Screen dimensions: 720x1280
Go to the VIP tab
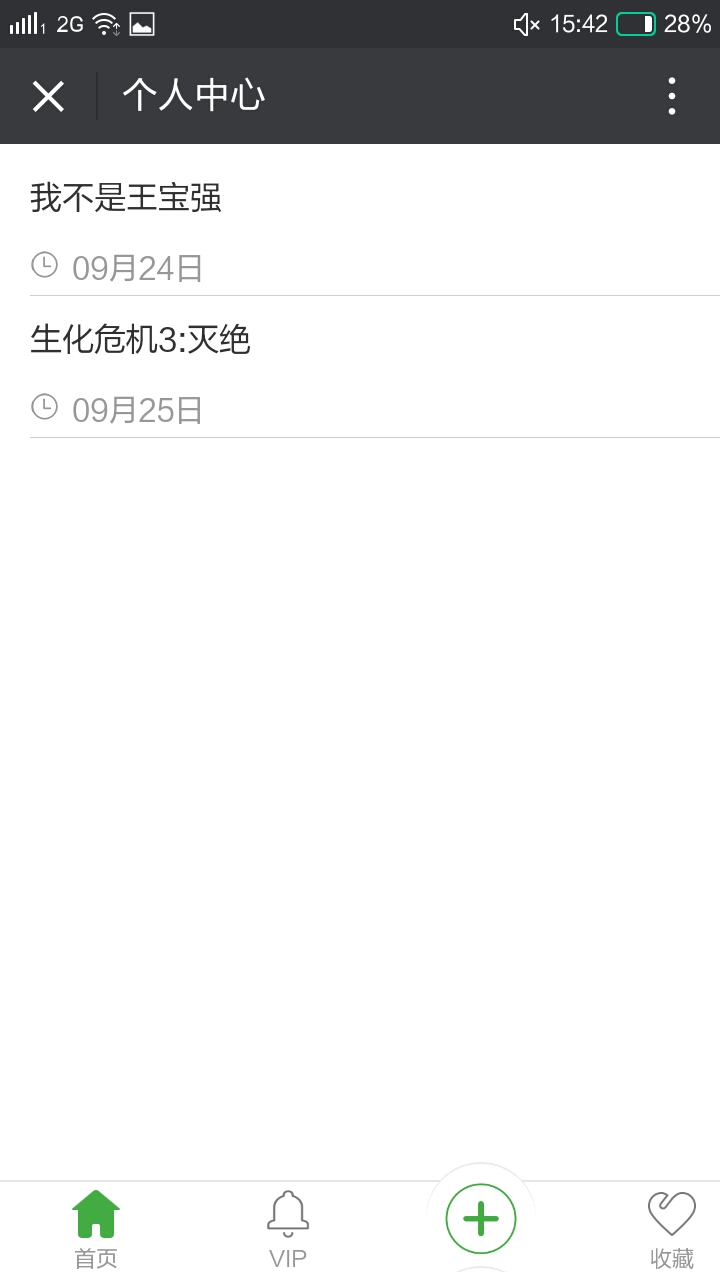point(288,1228)
